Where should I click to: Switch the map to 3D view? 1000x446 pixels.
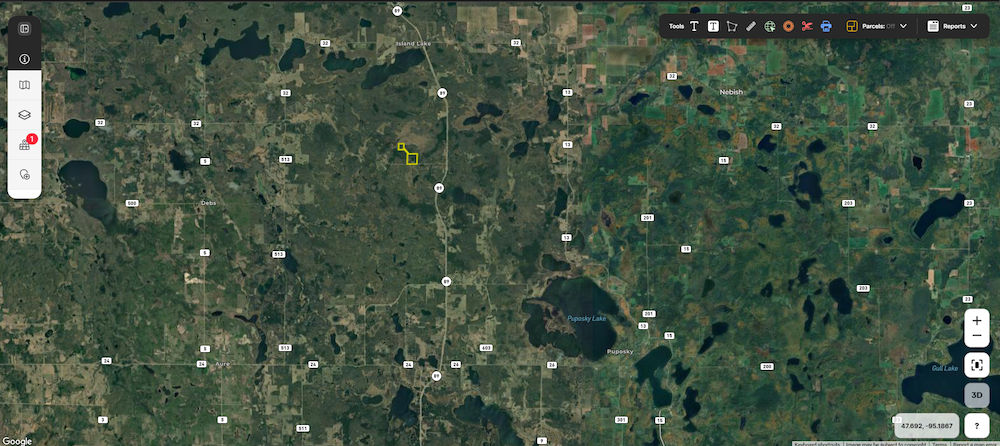[977, 395]
